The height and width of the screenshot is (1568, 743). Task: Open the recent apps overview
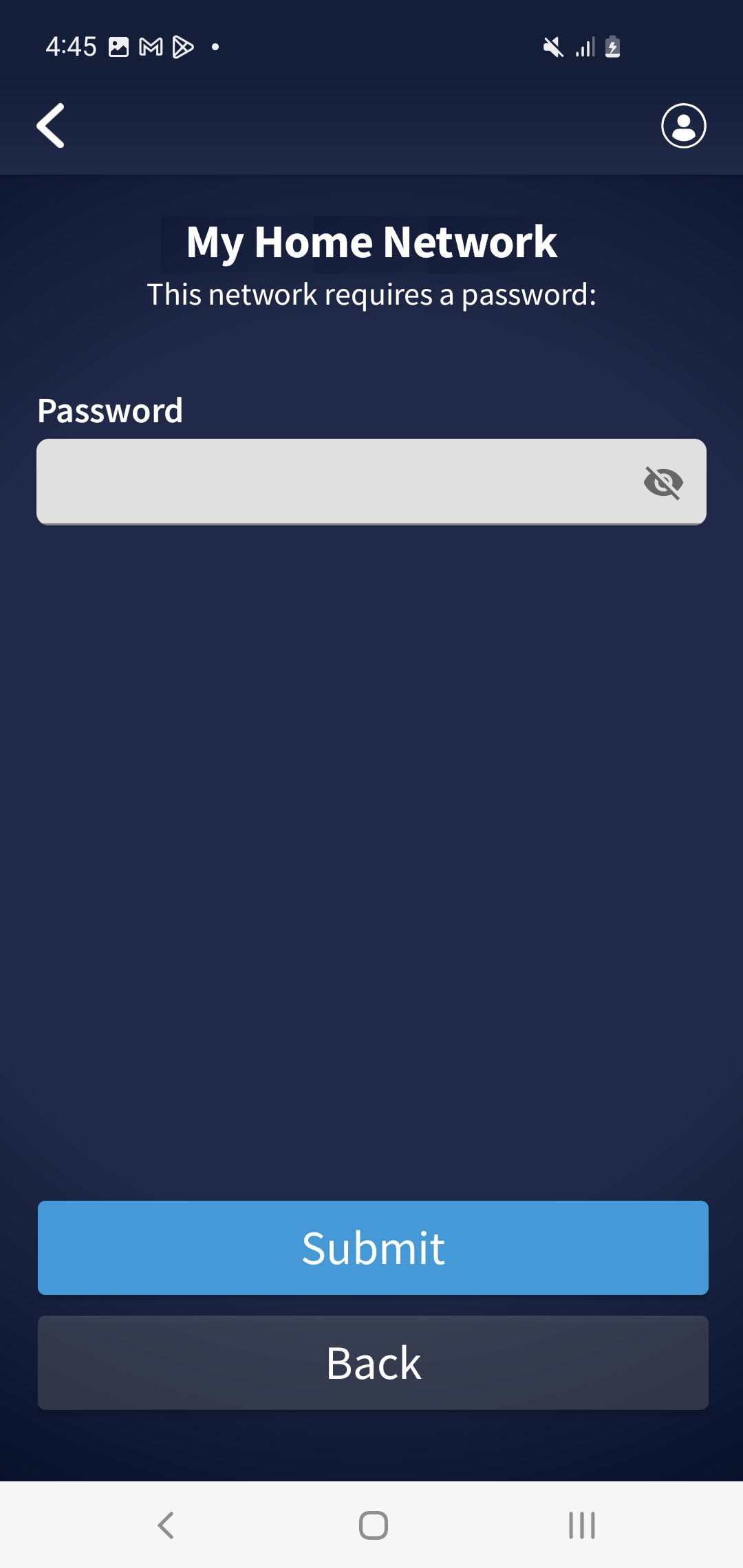582,1525
